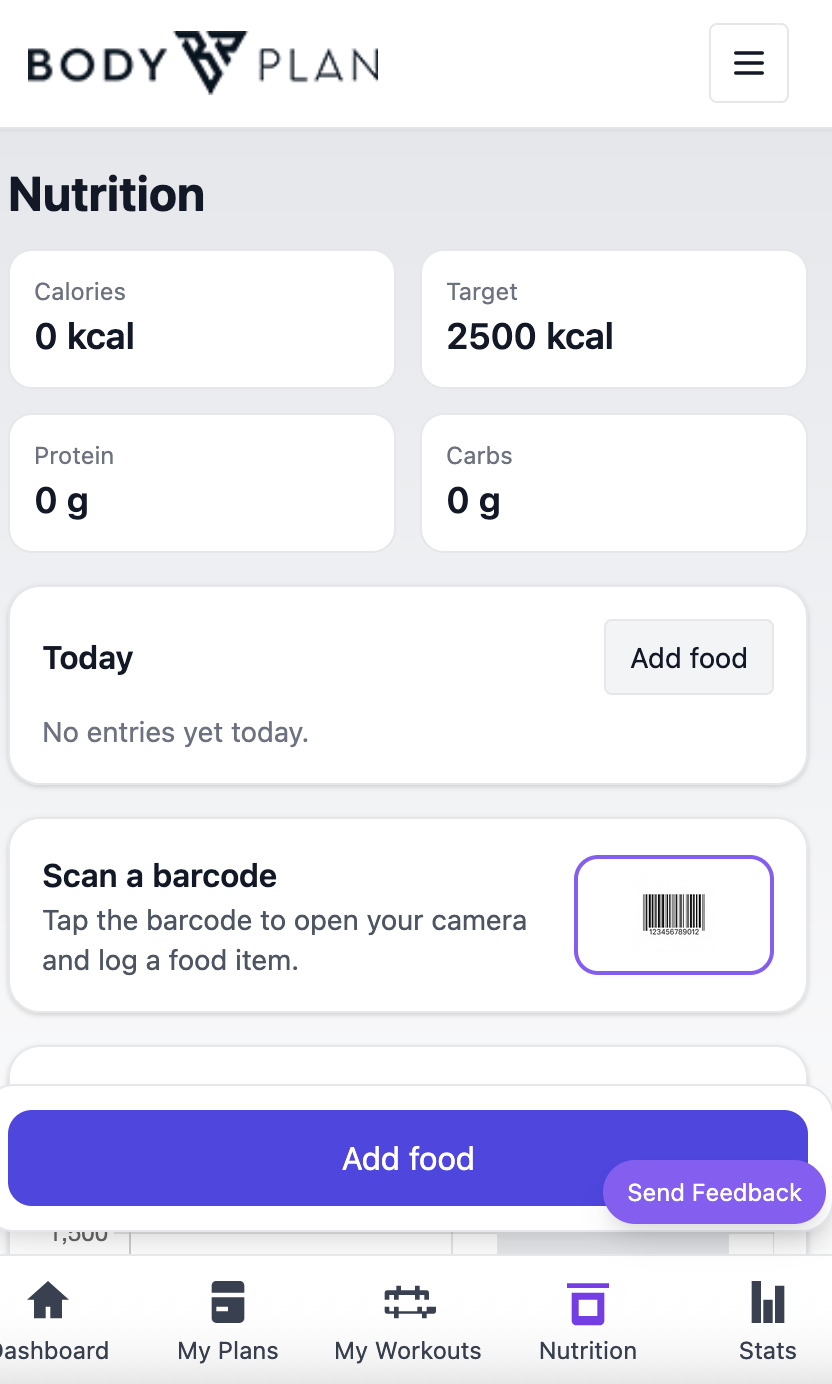Tap the My Workouts dumbbell icon
The image size is (832, 1384).
click(x=407, y=1300)
